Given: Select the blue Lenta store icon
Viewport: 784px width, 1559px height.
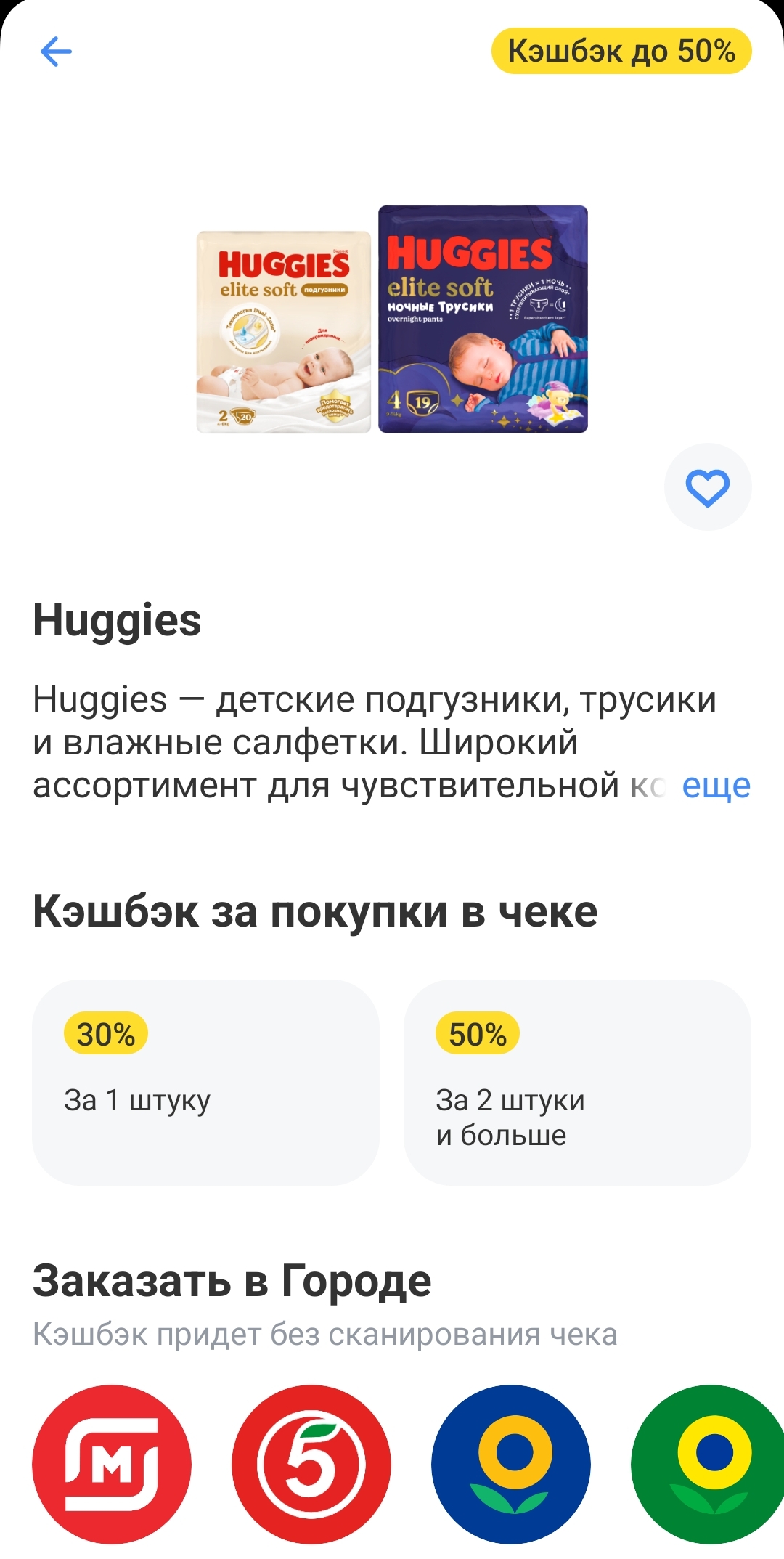Looking at the screenshot, I should [x=511, y=1464].
